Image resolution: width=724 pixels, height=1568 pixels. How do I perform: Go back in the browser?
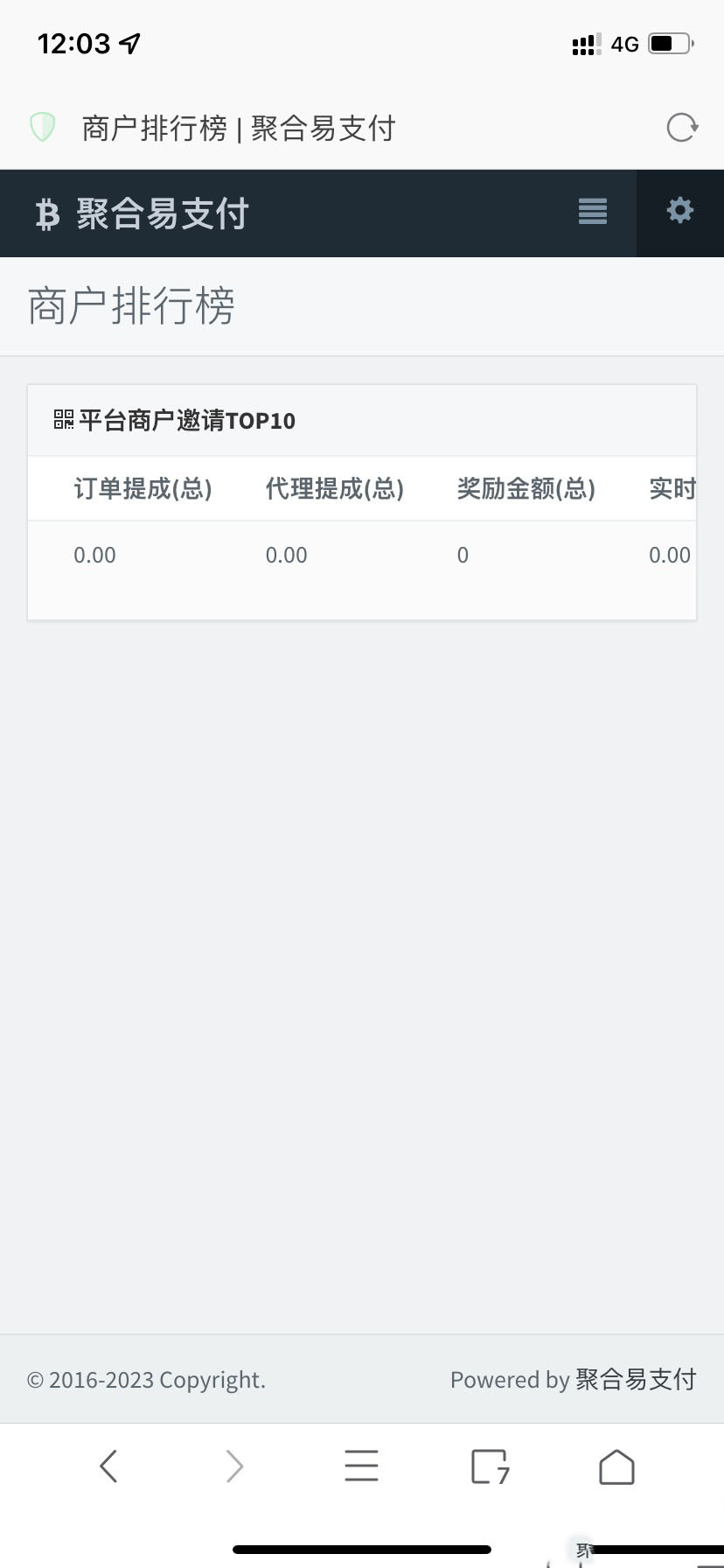[x=108, y=1466]
